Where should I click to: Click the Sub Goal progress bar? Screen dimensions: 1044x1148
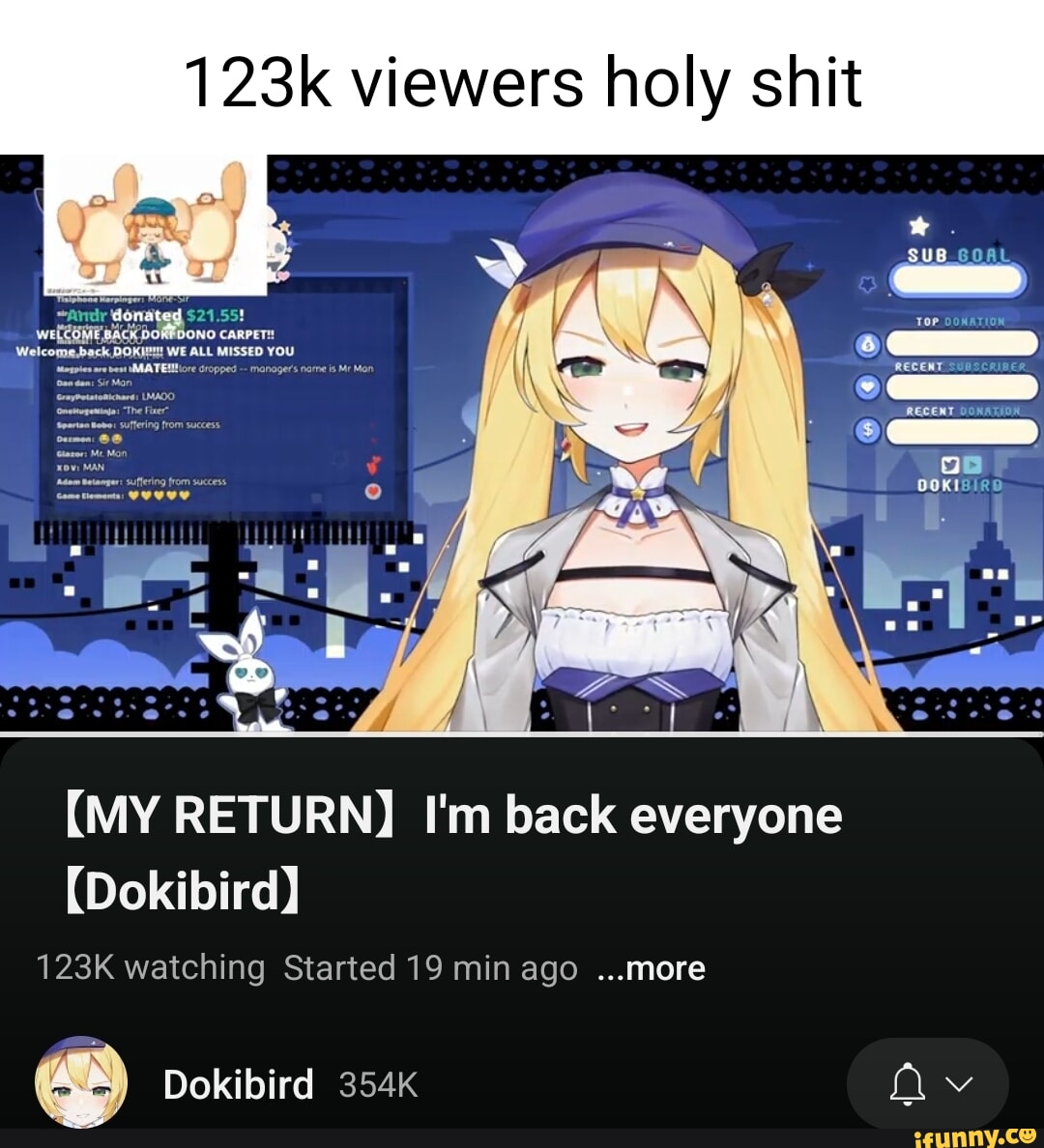point(958,281)
